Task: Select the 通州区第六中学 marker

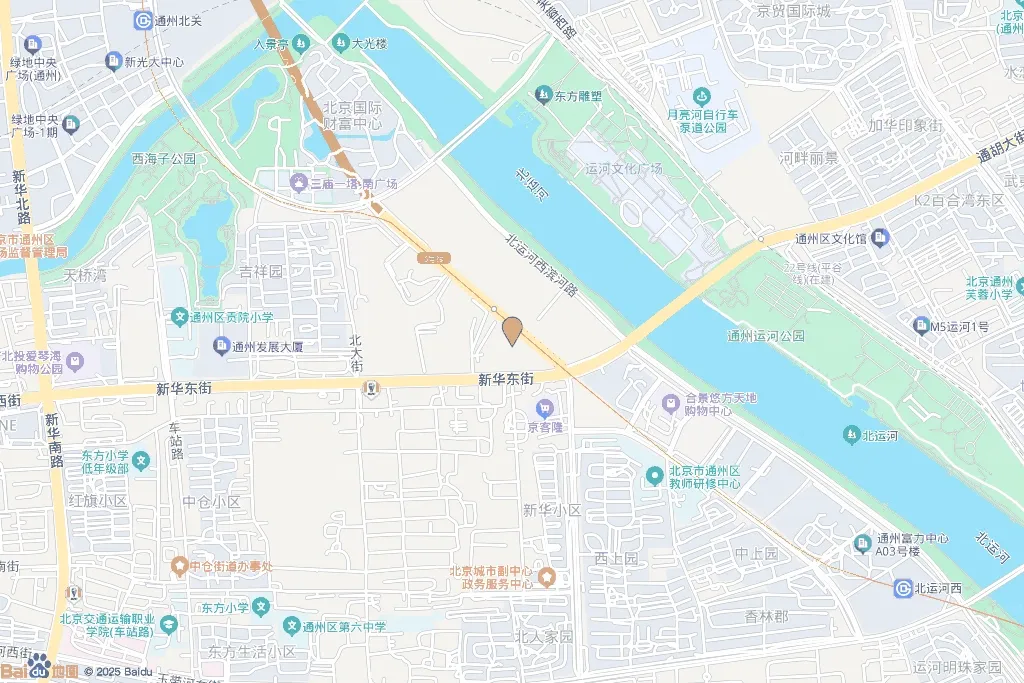Action: point(291,626)
